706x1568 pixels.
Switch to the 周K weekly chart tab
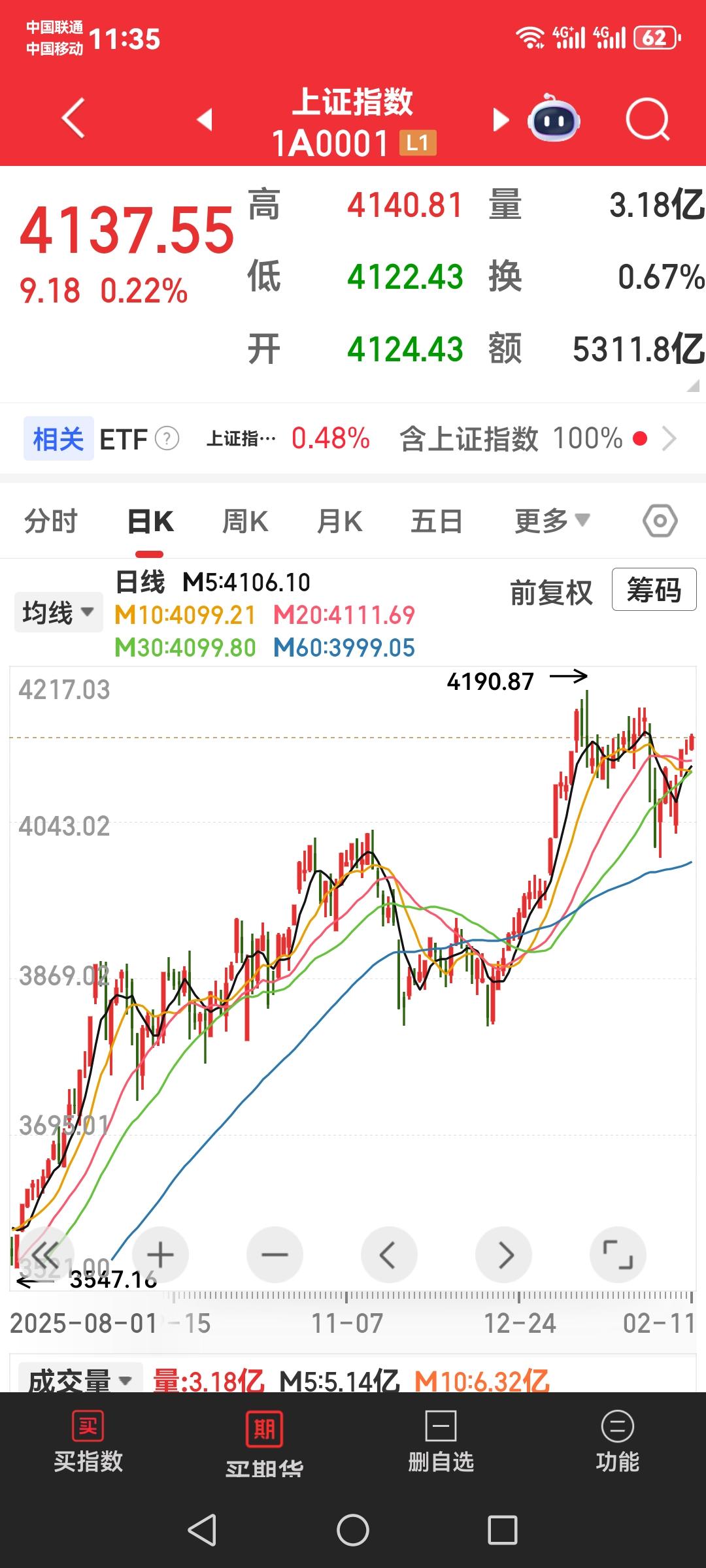244,521
